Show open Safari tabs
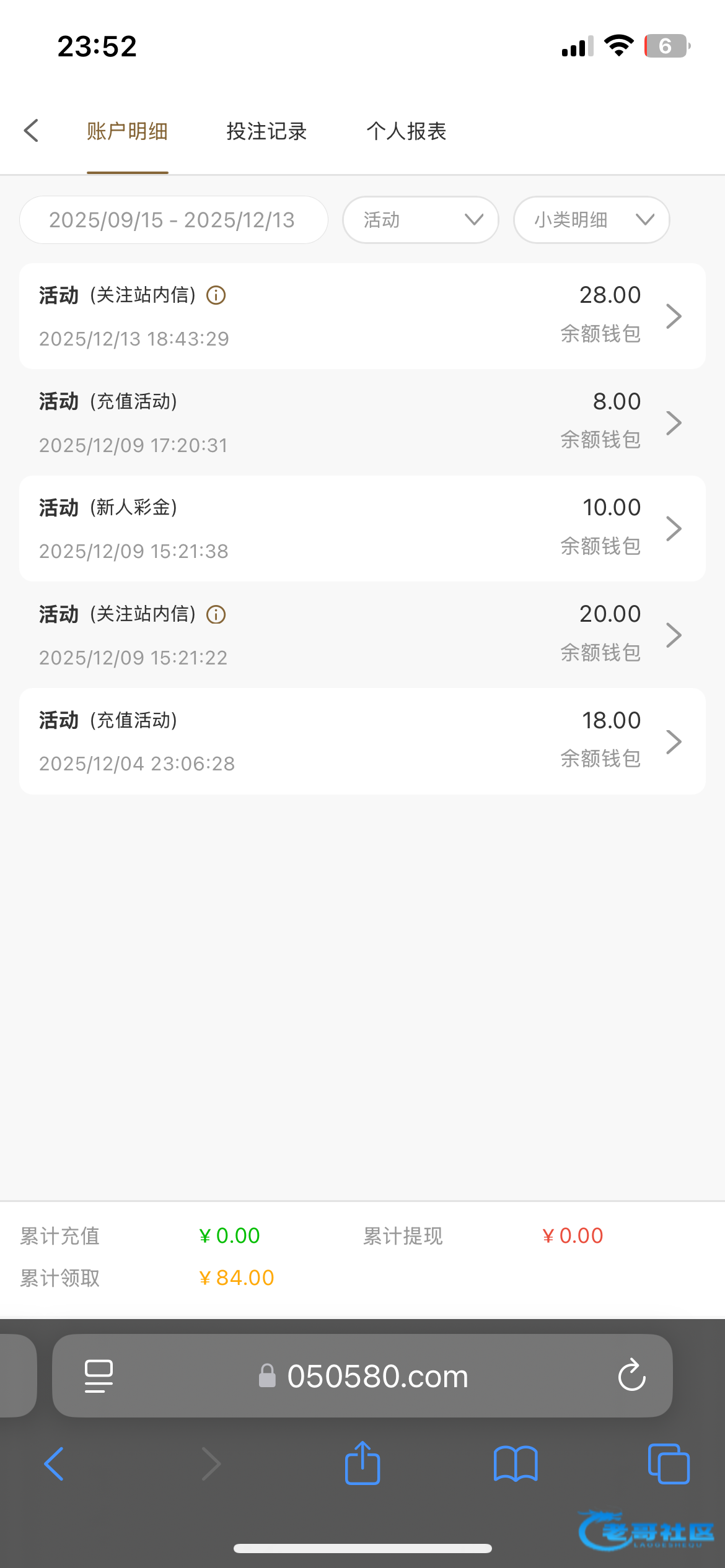The image size is (725, 1568). [668, 1463]
